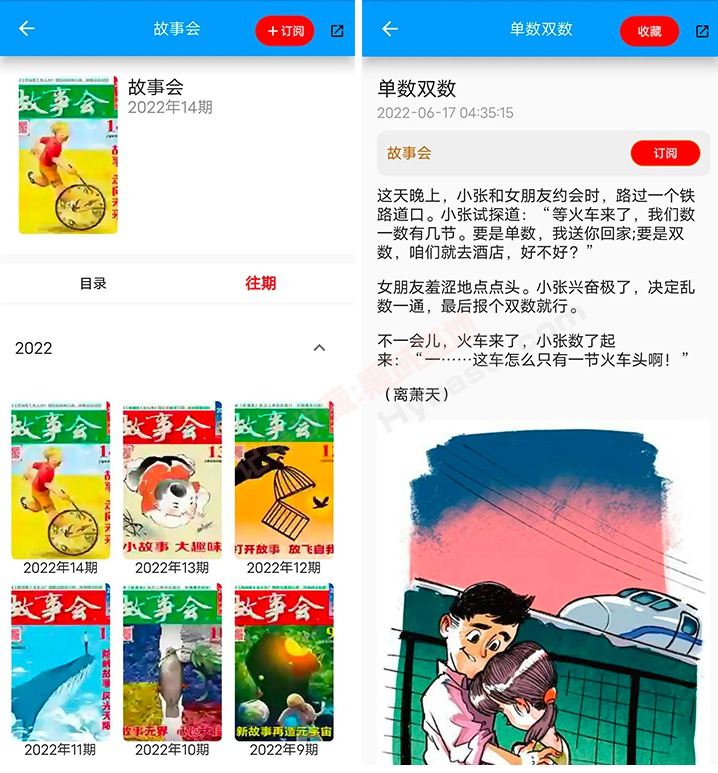Go back from the 故事会 magazine page
The image size is (718, 773).
click(x=27, y=29)
